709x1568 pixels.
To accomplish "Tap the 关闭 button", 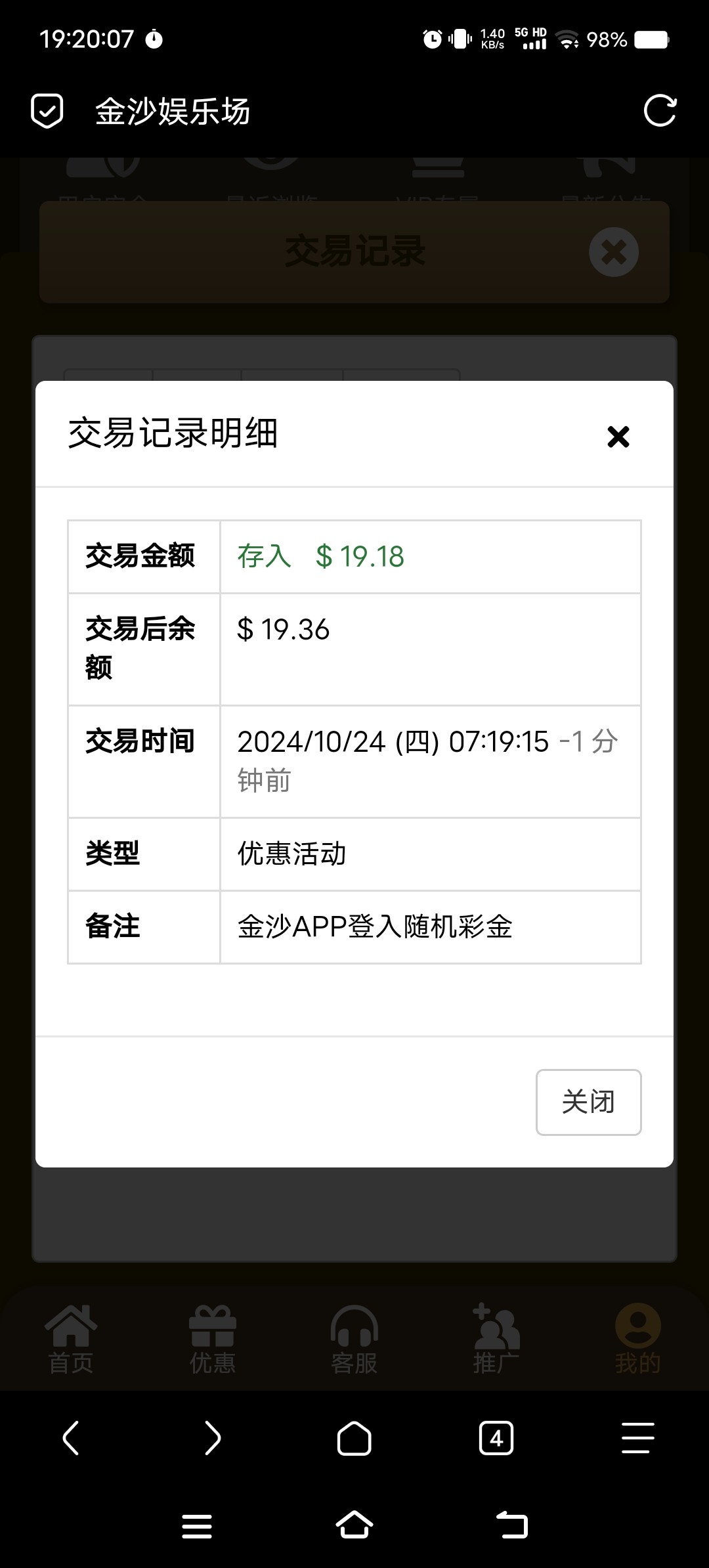I will [588, 1102].
